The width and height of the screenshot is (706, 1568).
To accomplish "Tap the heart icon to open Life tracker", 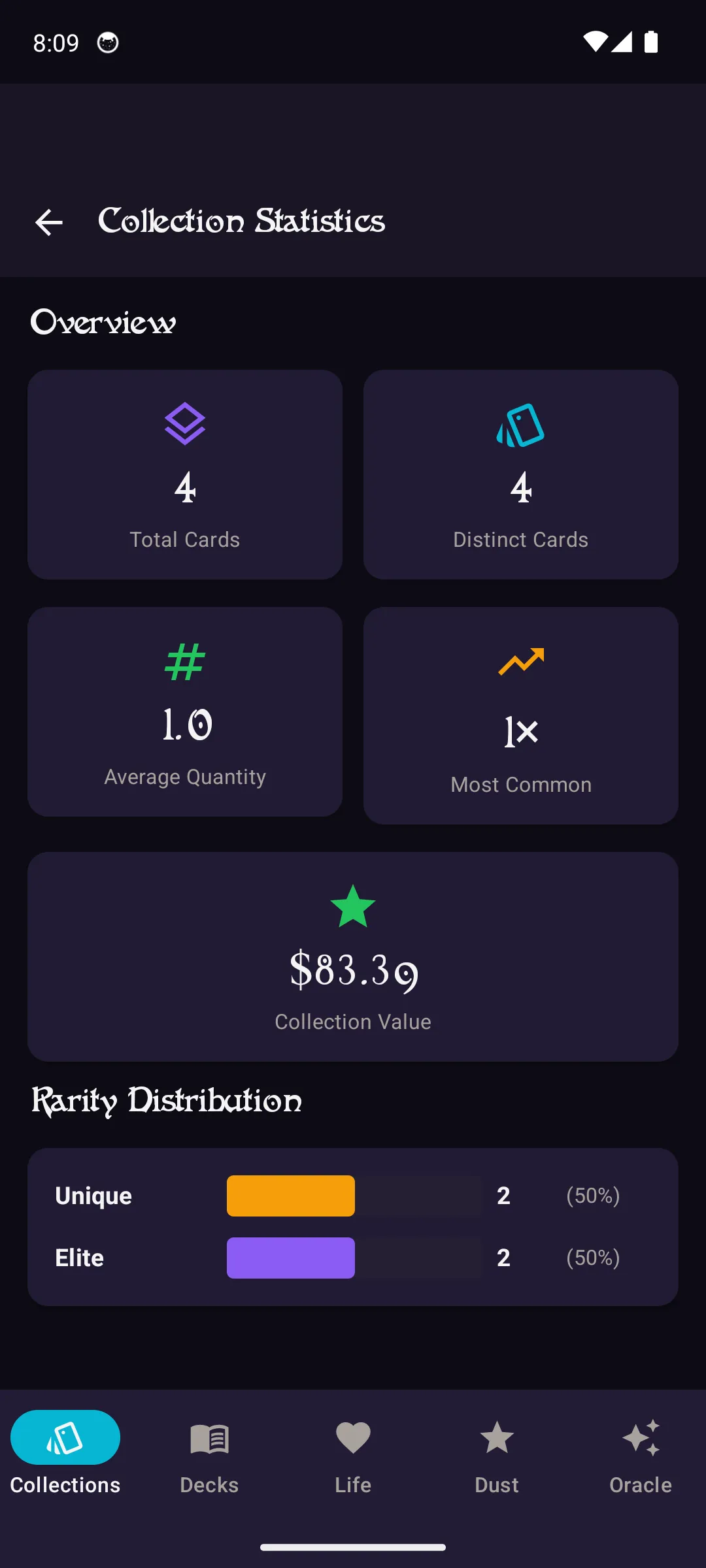I will pyautogui.click(x=352, y=1437).
